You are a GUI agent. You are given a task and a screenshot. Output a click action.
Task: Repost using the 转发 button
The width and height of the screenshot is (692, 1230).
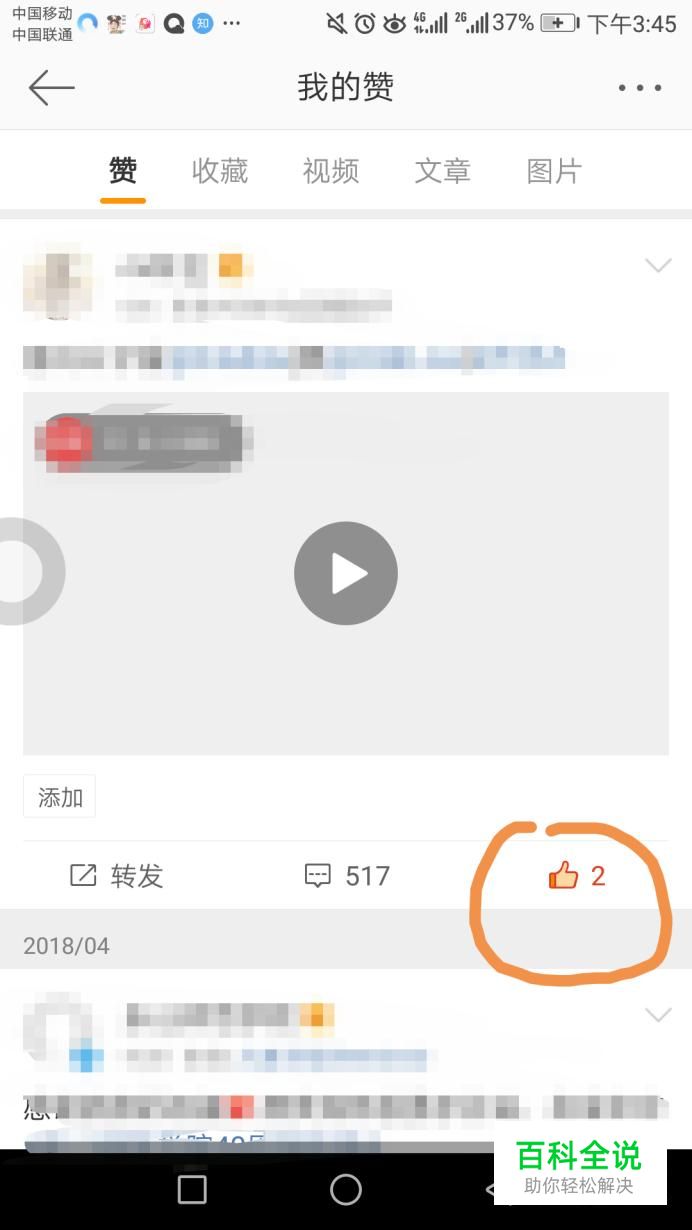point(117,876)
